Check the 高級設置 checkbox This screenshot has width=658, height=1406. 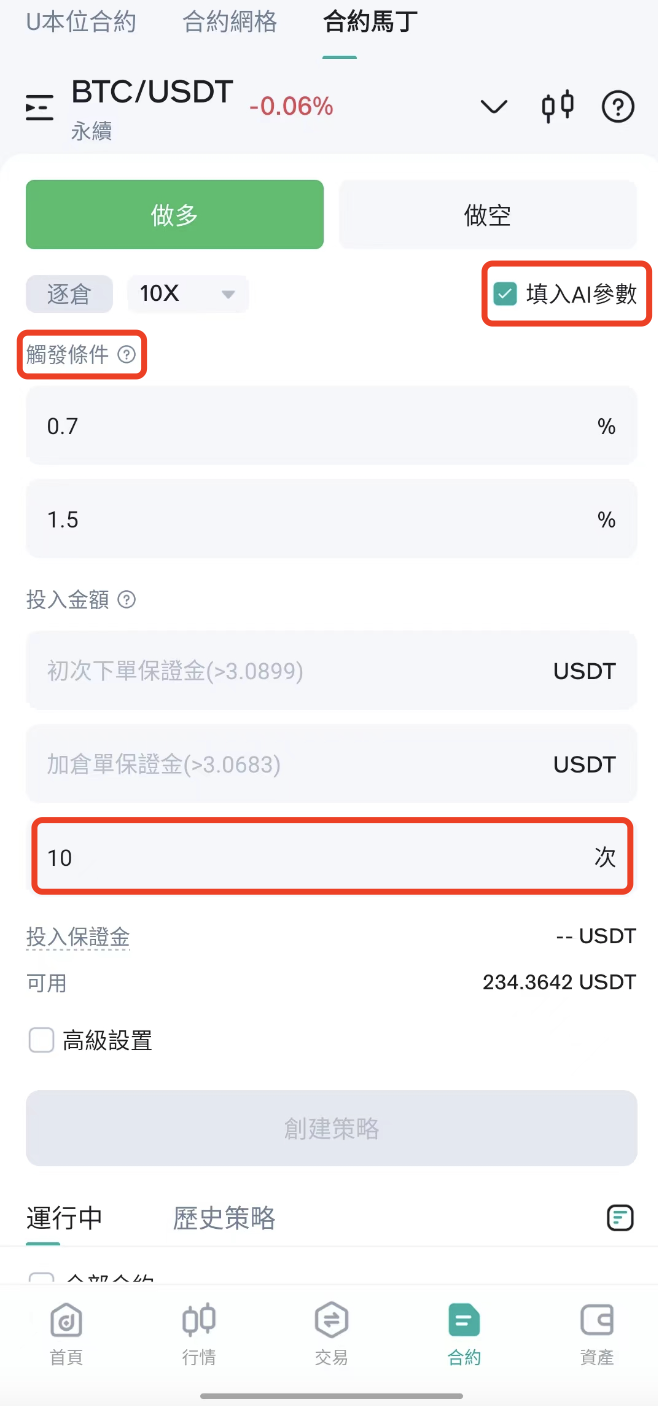(41, 1040)
